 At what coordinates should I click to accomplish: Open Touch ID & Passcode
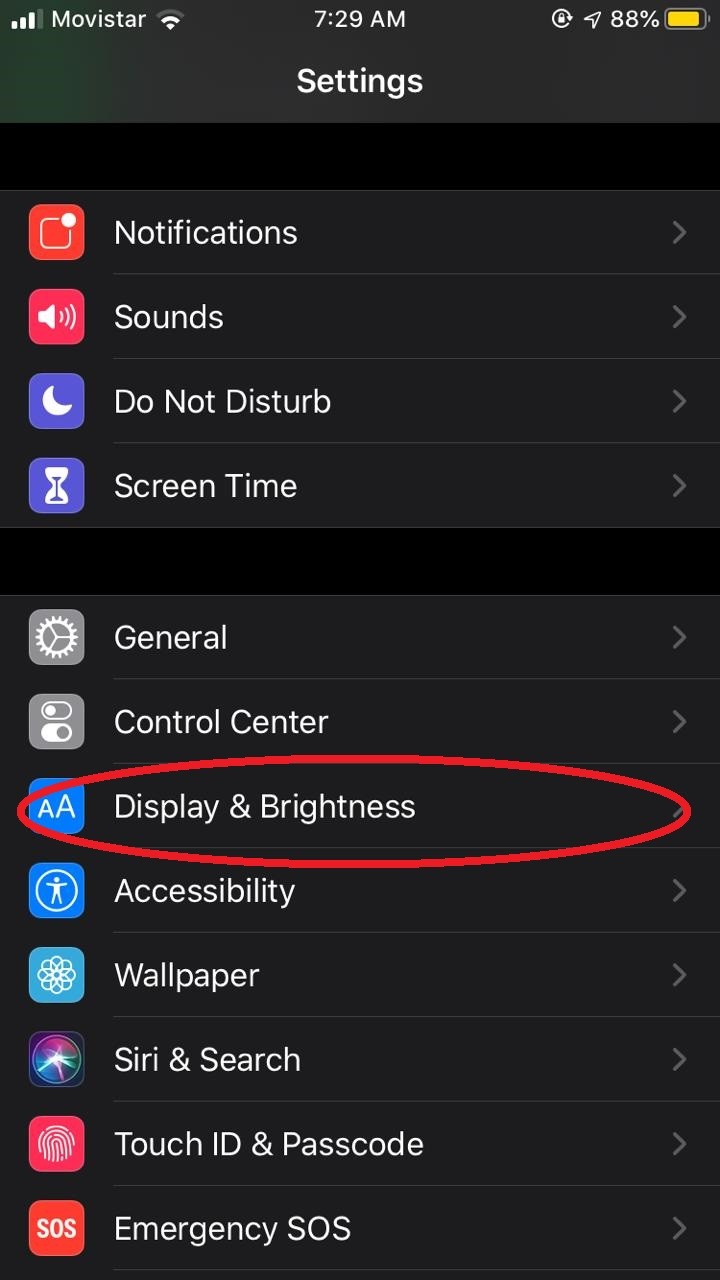click(360, 1144)
